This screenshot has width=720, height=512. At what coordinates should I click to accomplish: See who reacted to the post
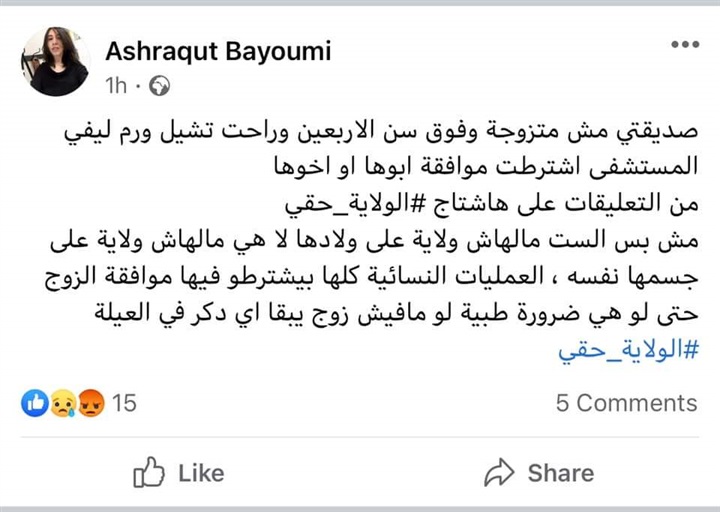(78, 403)
